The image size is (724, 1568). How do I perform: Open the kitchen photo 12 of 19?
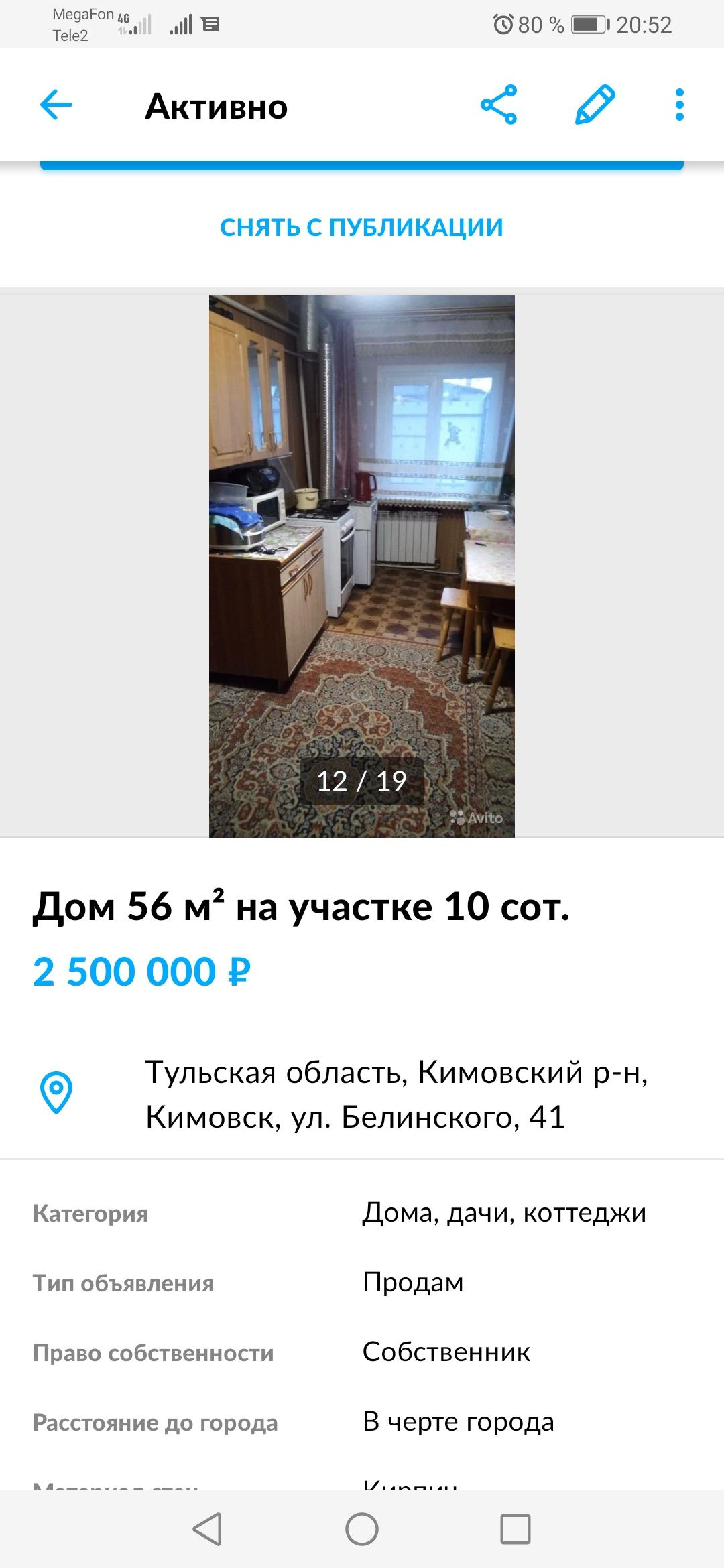pyautogui.click(x=361, y=566)
